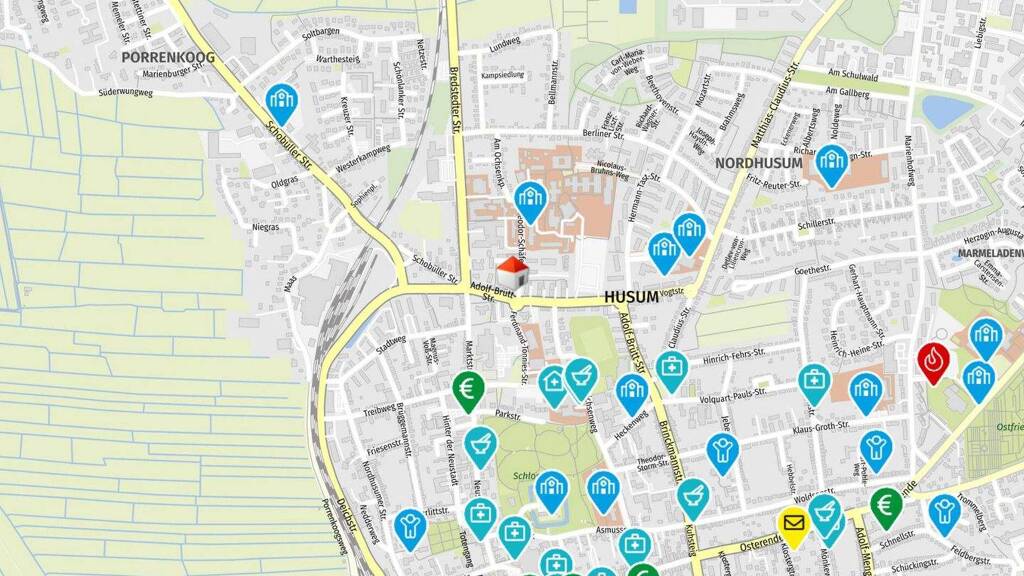Select the medical marker near Hinrich-Fehrs-Str.

pos(672,372)
